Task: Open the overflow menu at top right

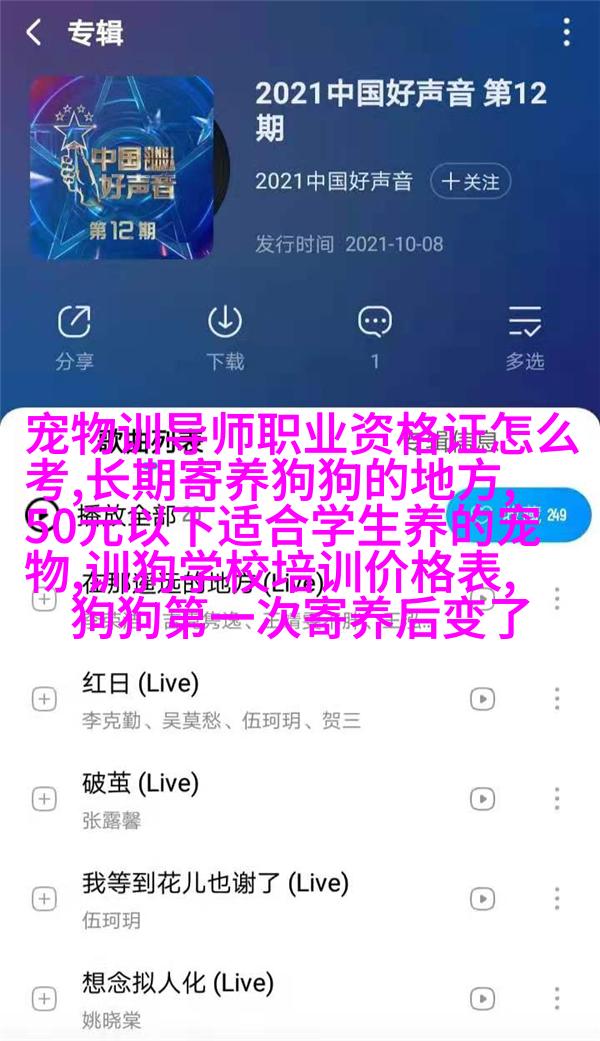Action: (567, 33)
